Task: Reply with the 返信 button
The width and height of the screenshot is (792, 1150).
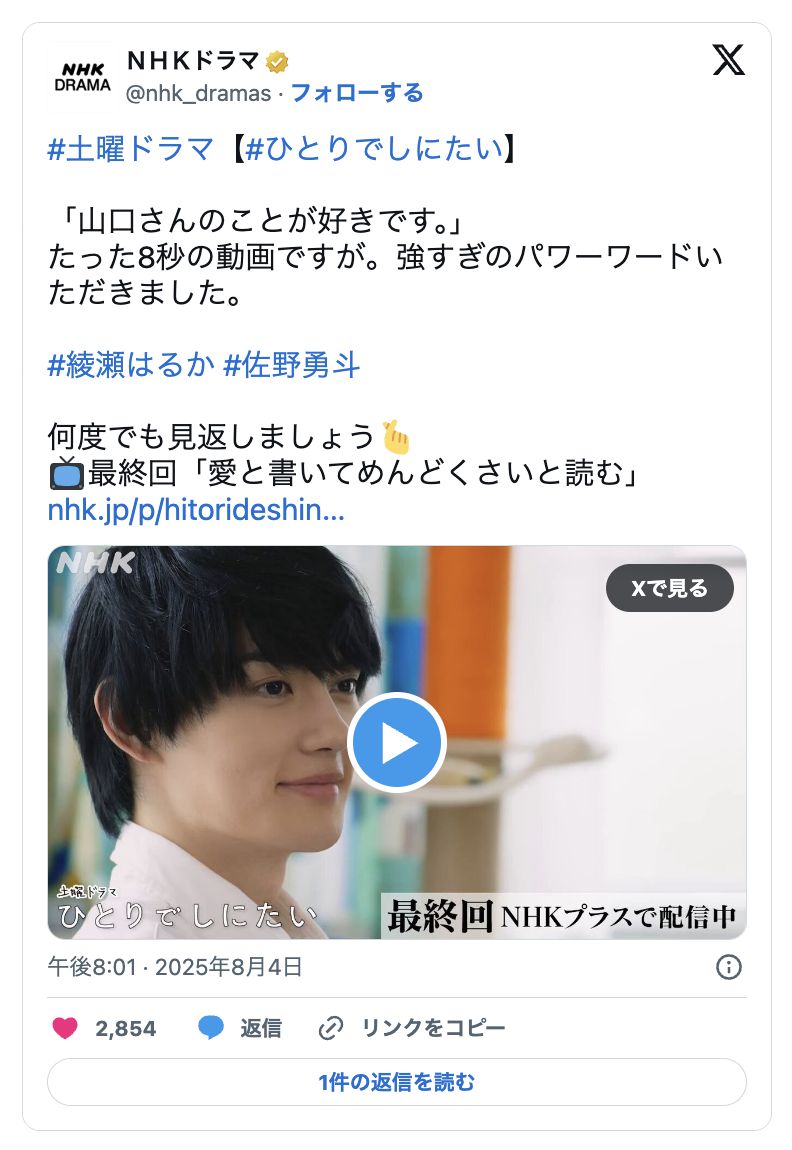Action: (240, 1028)
